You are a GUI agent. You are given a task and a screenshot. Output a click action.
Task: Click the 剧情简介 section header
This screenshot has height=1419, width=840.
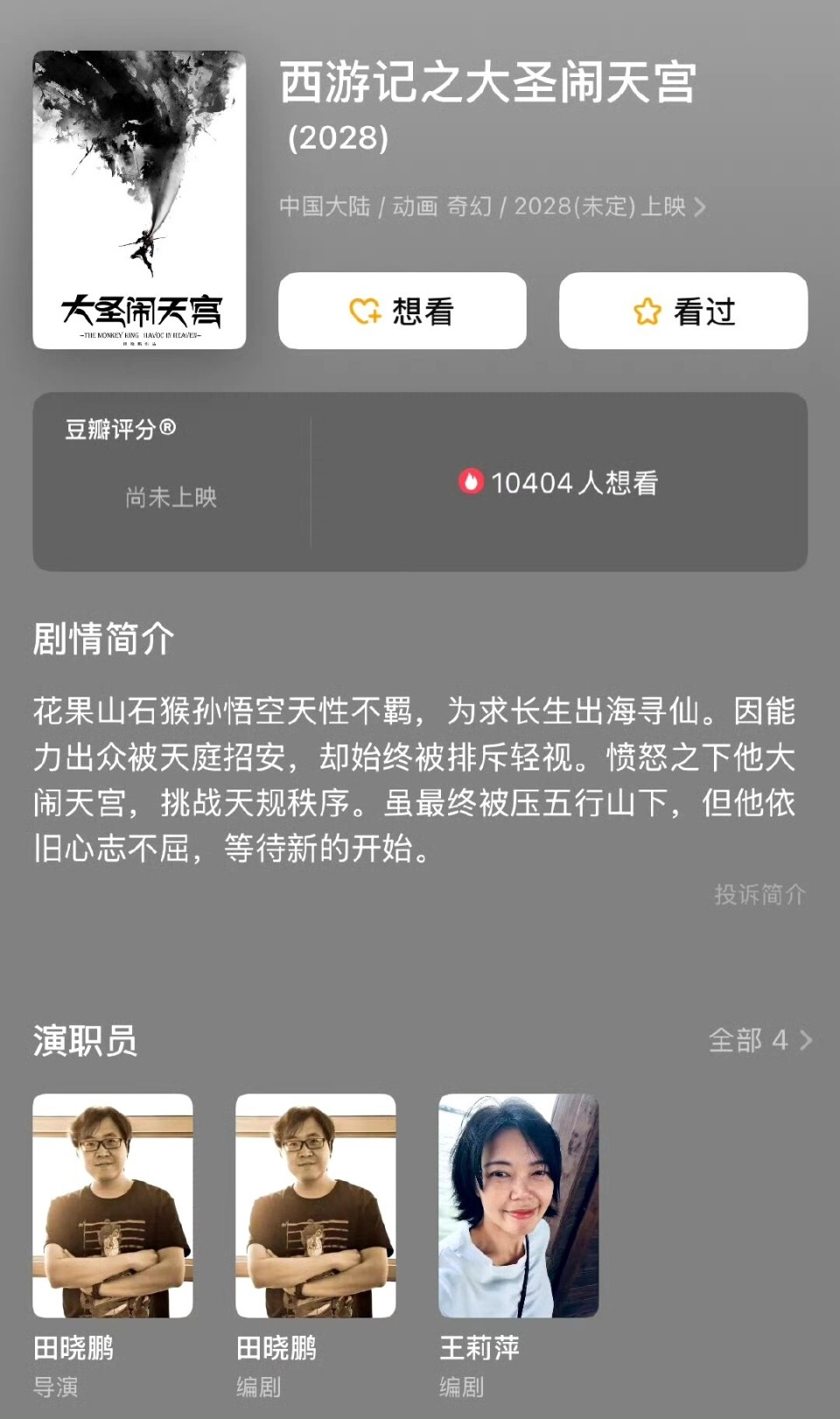[103, 639]
